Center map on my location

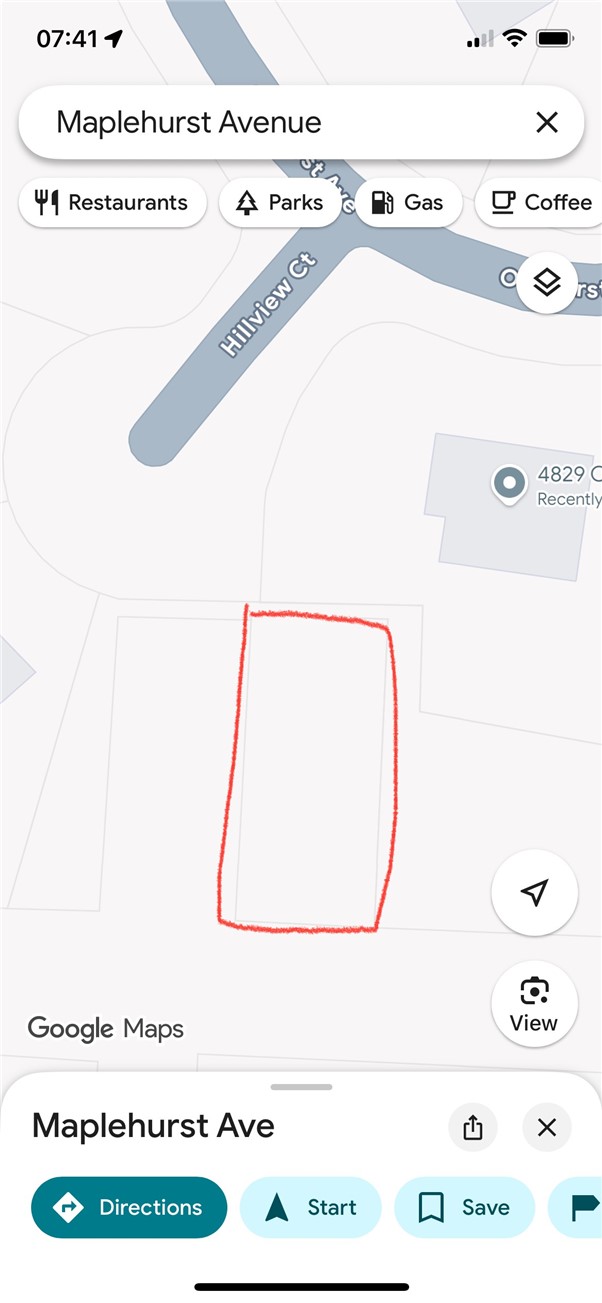(535, 893)
